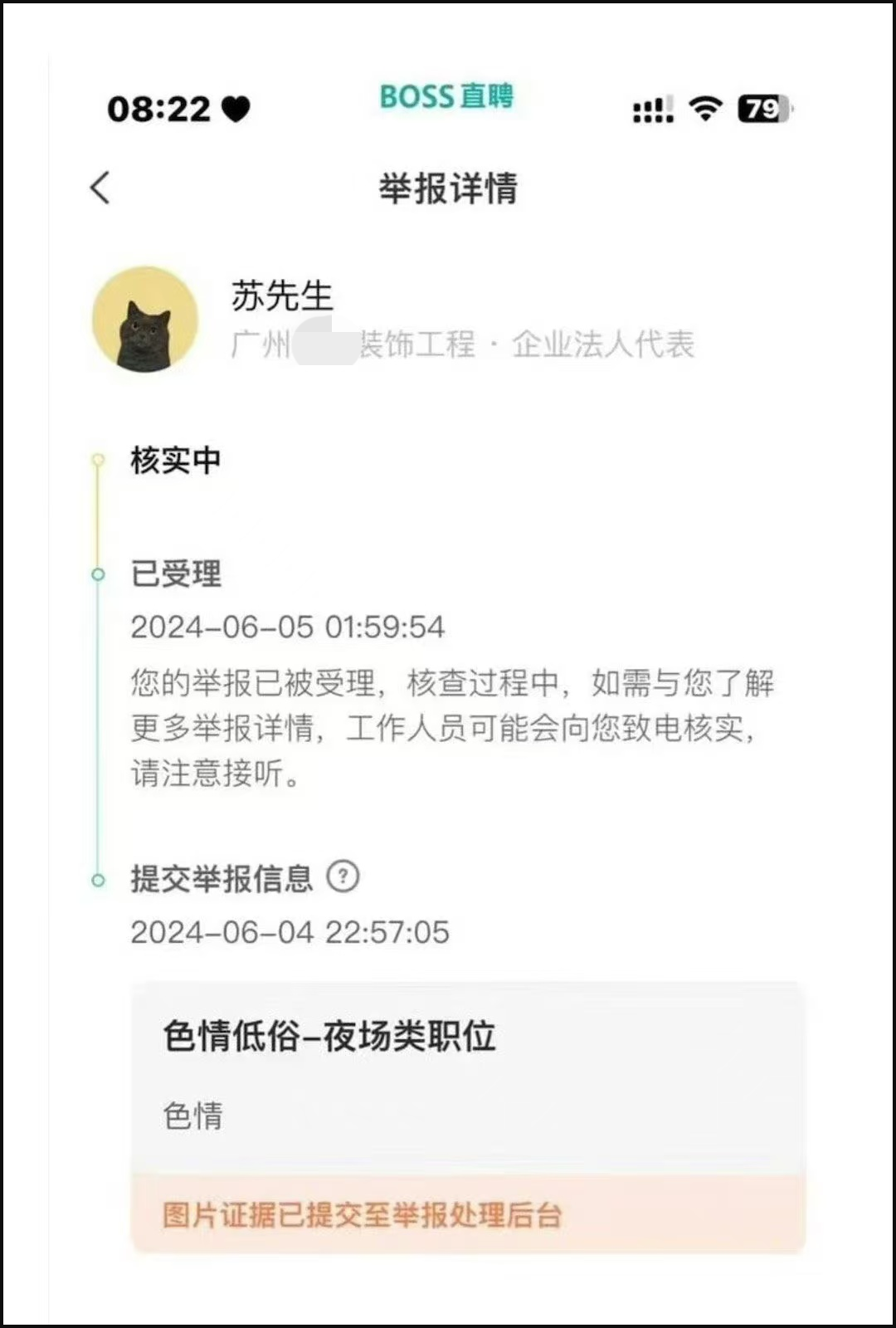Open the help icon beside 提交举报信息
Screen dimensions: 896x1328
343,876
